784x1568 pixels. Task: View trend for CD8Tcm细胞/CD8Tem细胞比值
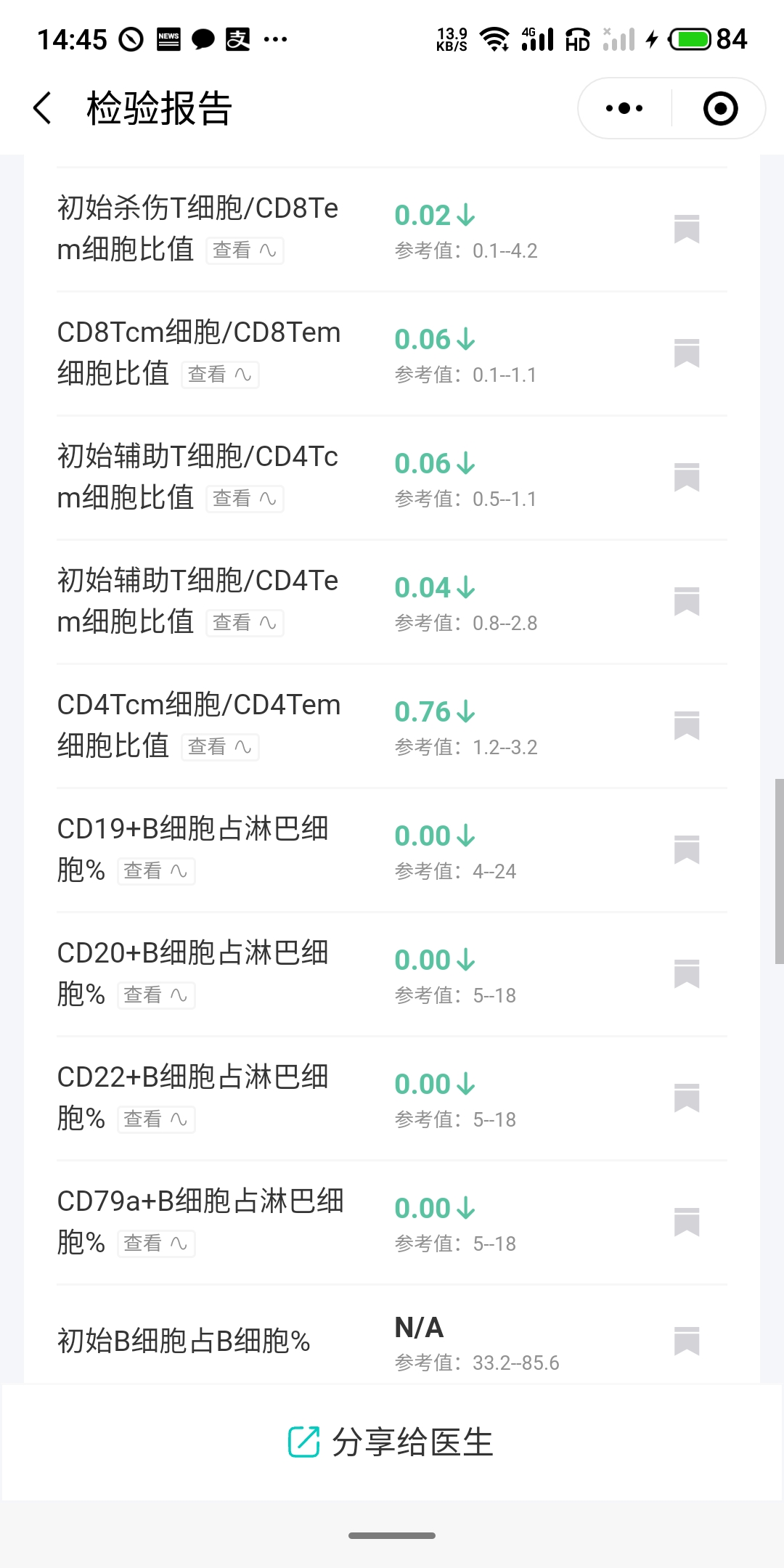coord(220,375)
